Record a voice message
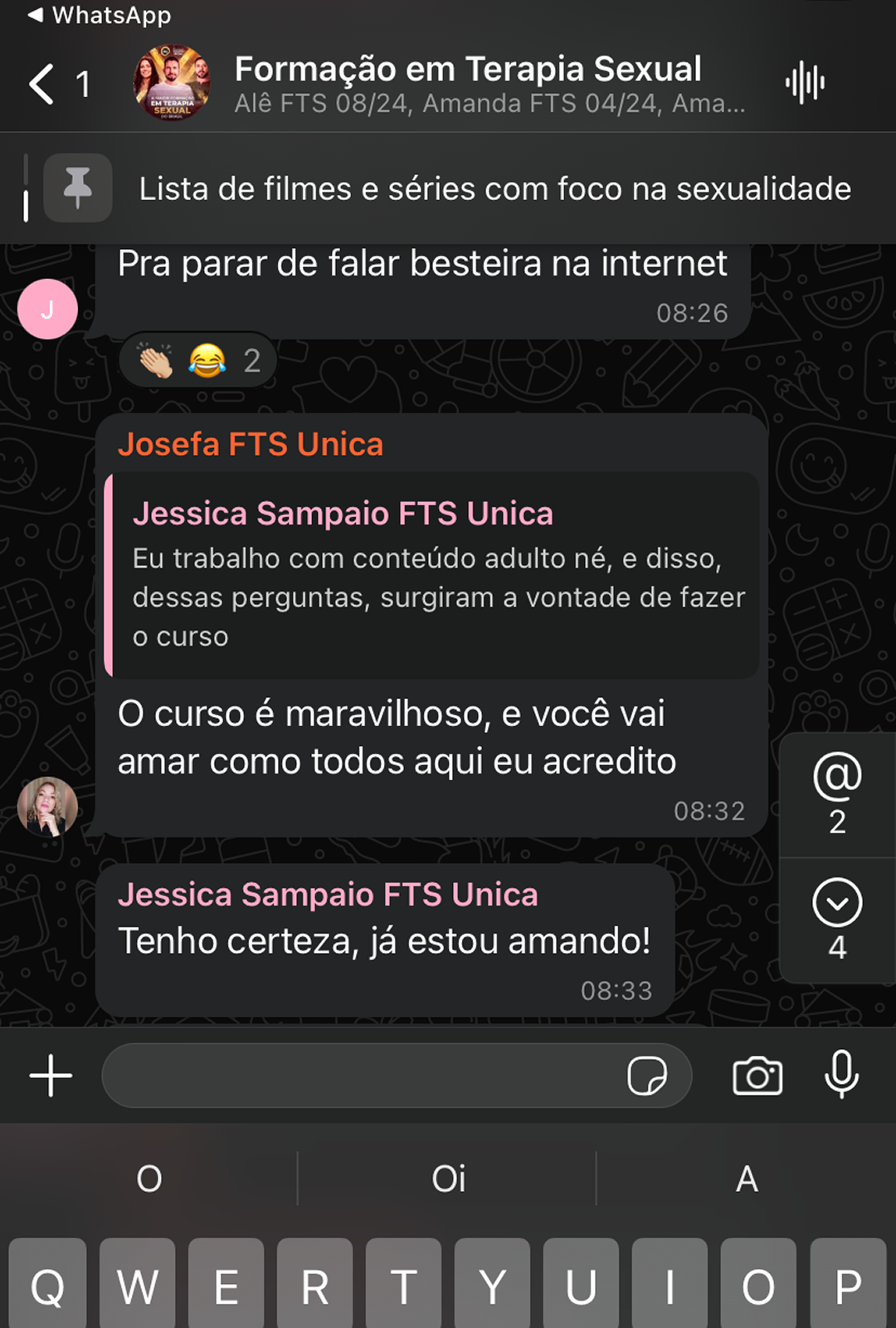This screenshot has width=896, height=1328. coord(841,1074)
